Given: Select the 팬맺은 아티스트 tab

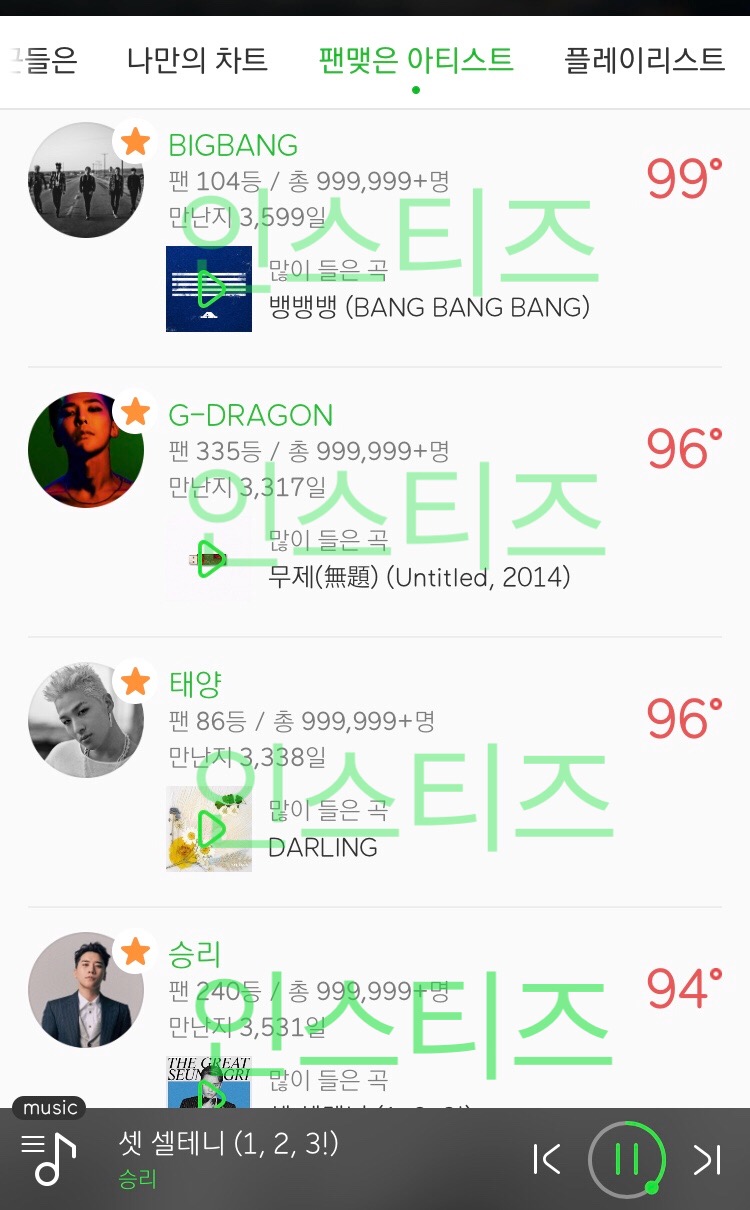Looking at the screenshot, I should coord(415,60).
